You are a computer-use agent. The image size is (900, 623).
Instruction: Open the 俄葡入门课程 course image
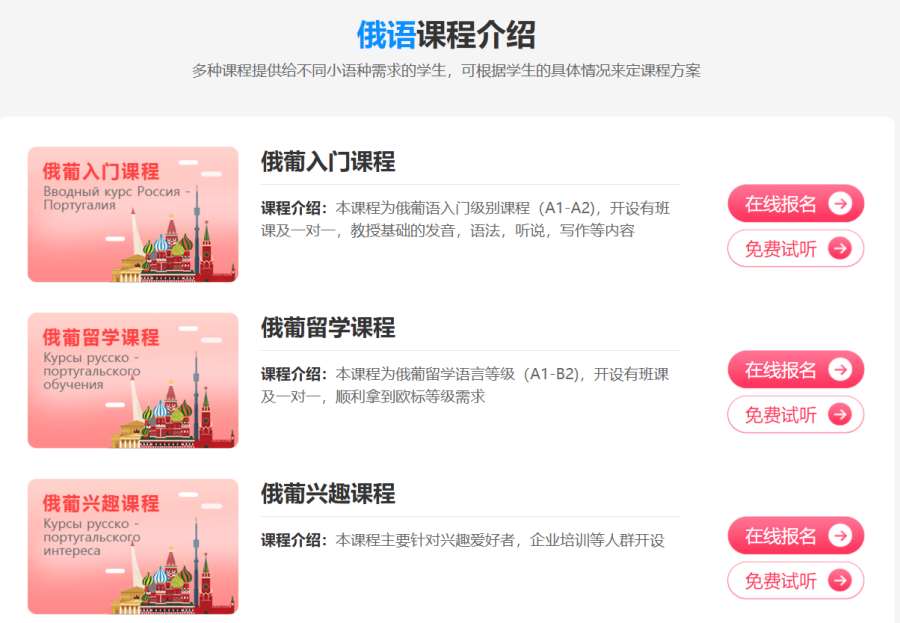click(x=133, y=214)
